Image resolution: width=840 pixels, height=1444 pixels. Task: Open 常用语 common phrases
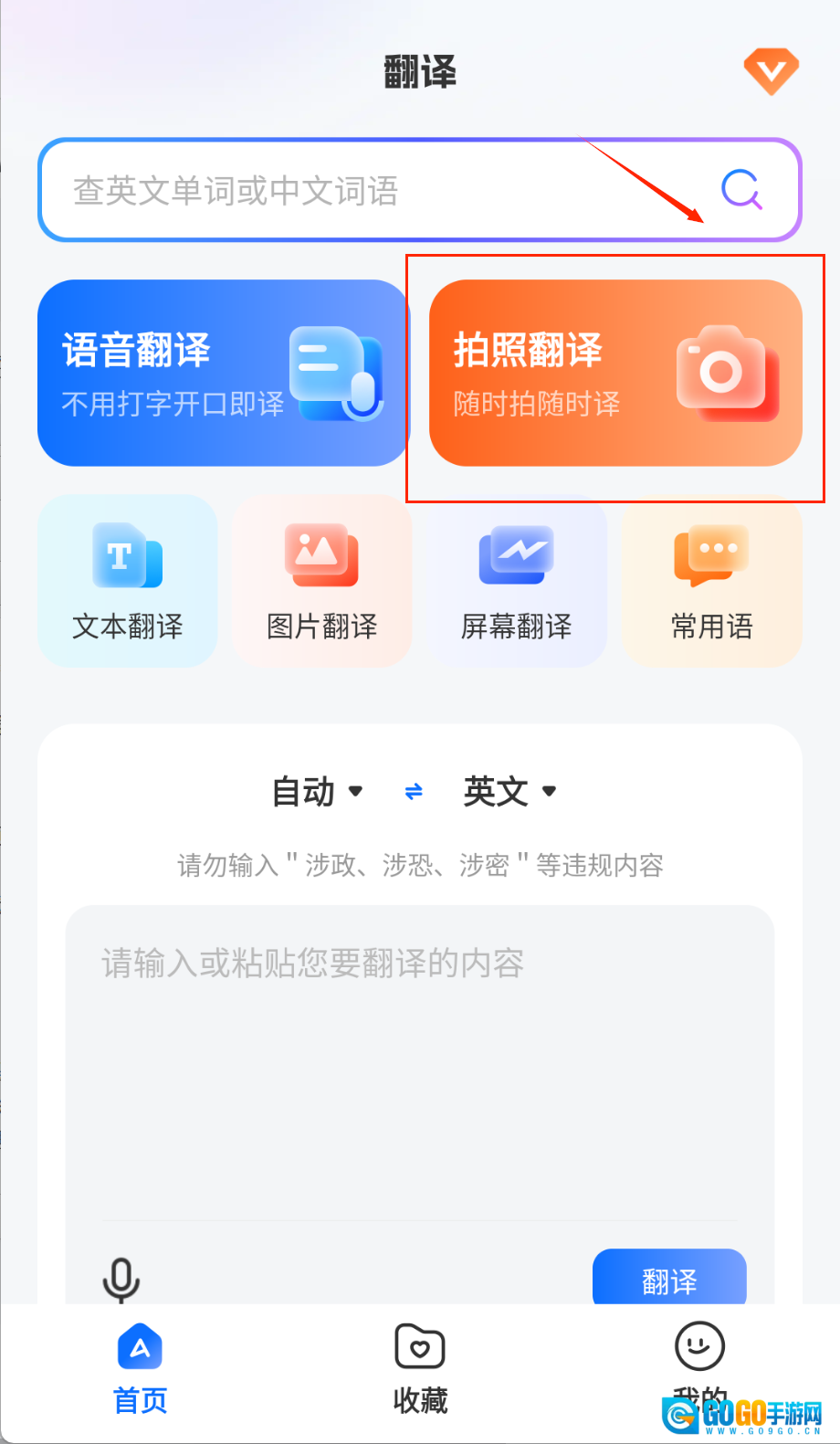[x=711, y=581]
